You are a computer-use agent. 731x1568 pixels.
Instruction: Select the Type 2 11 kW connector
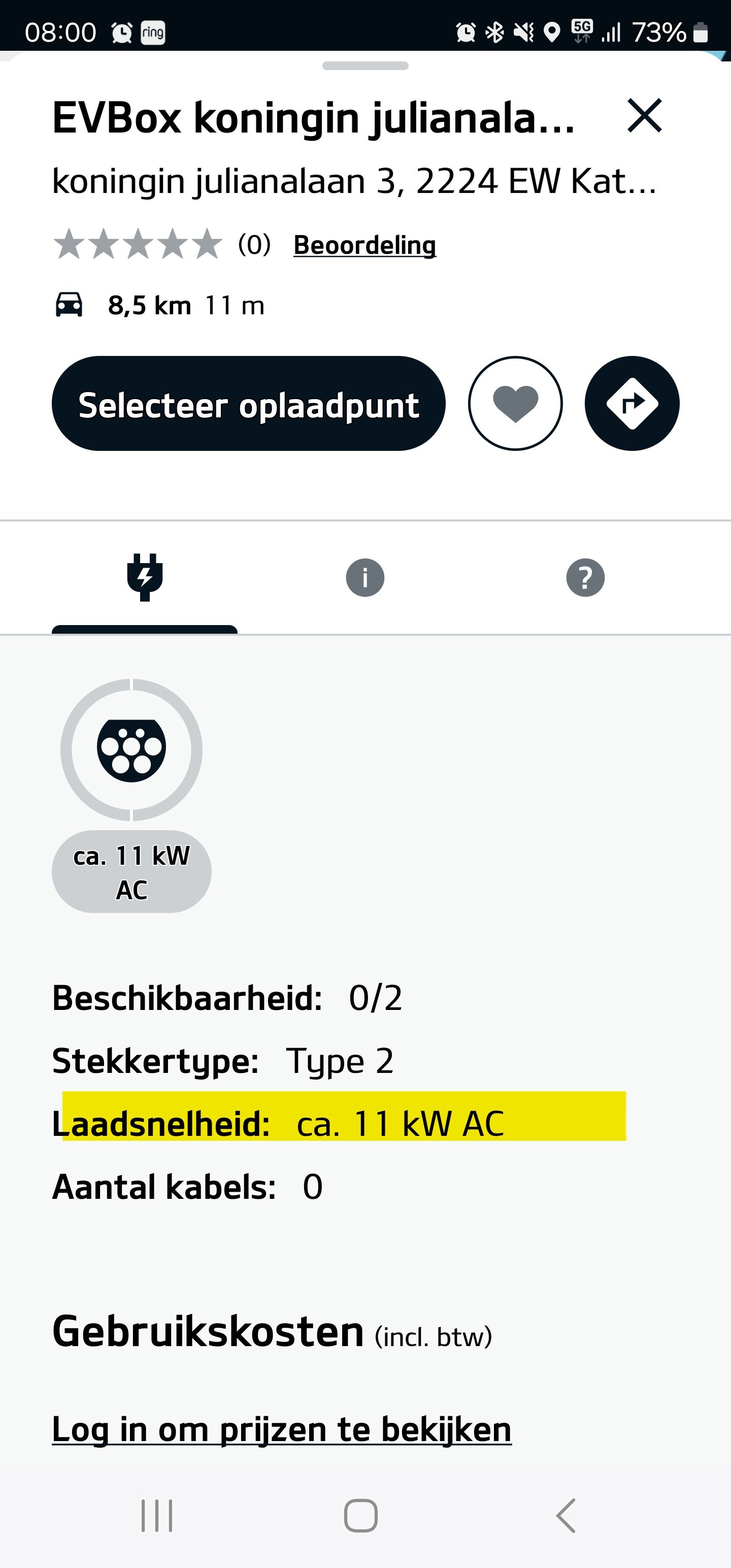pyautogui.click(x=131, y=750)
